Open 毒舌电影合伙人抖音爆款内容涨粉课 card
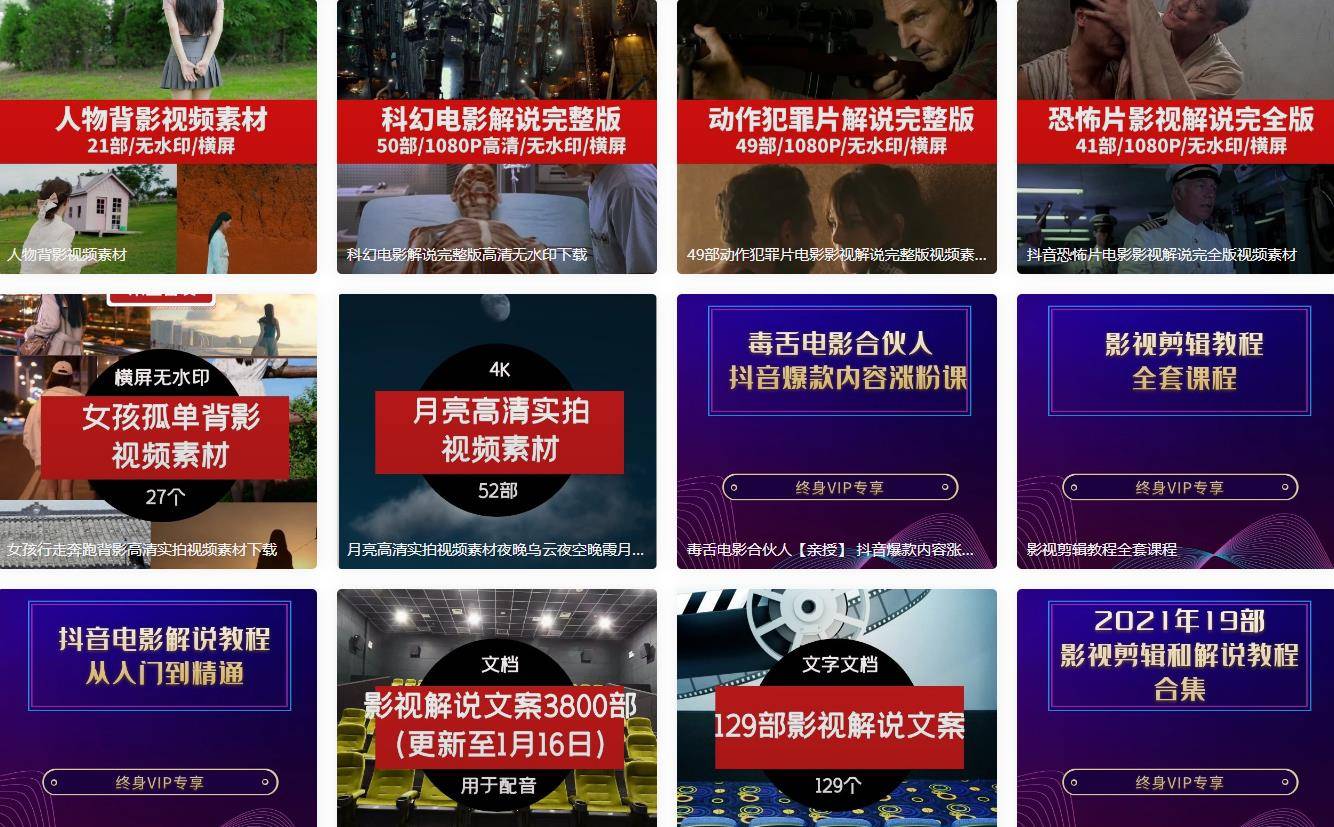This screenshot has height=827, width=1334. (837, 431)
